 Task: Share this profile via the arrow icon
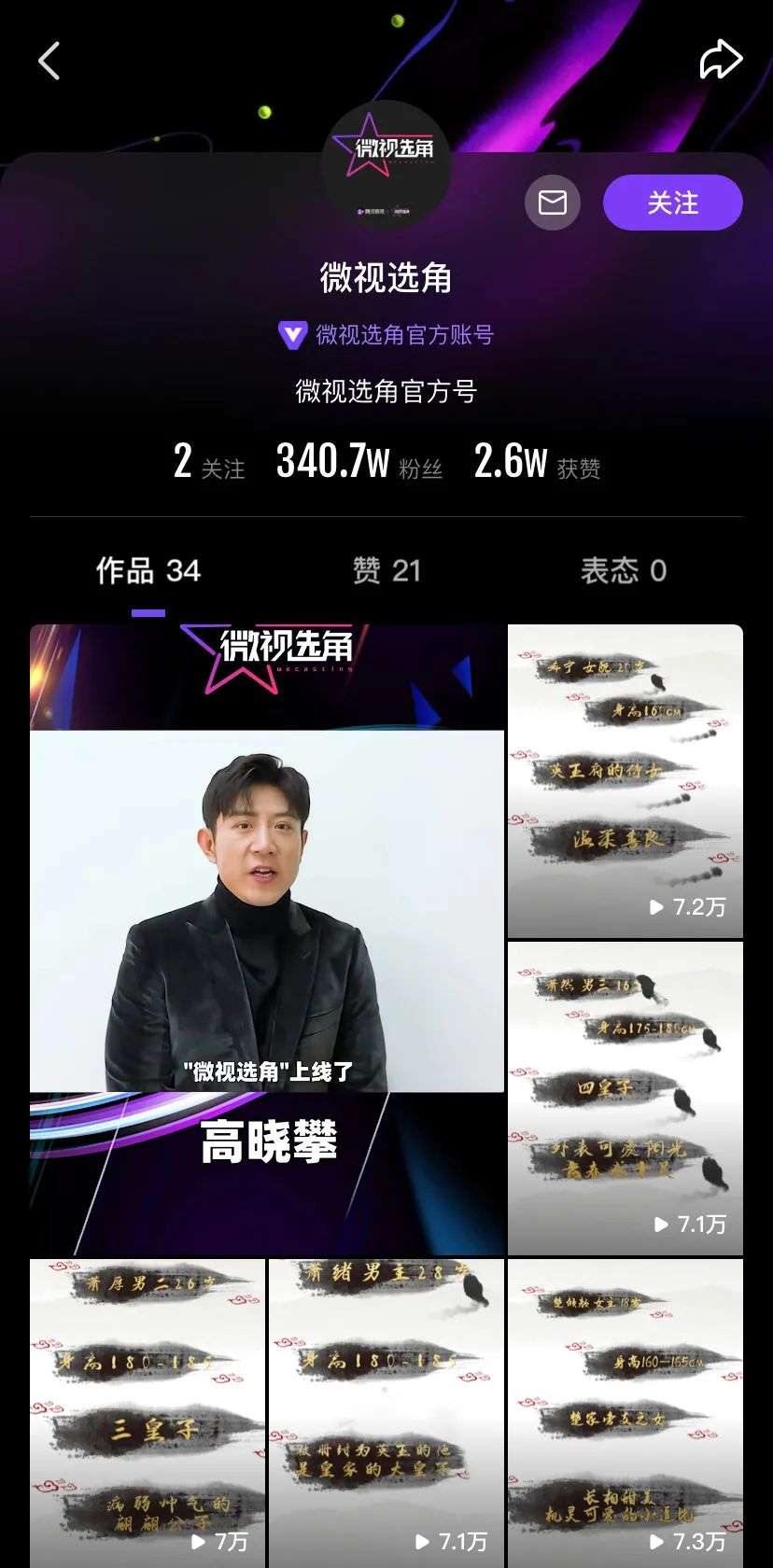(721, 60)
